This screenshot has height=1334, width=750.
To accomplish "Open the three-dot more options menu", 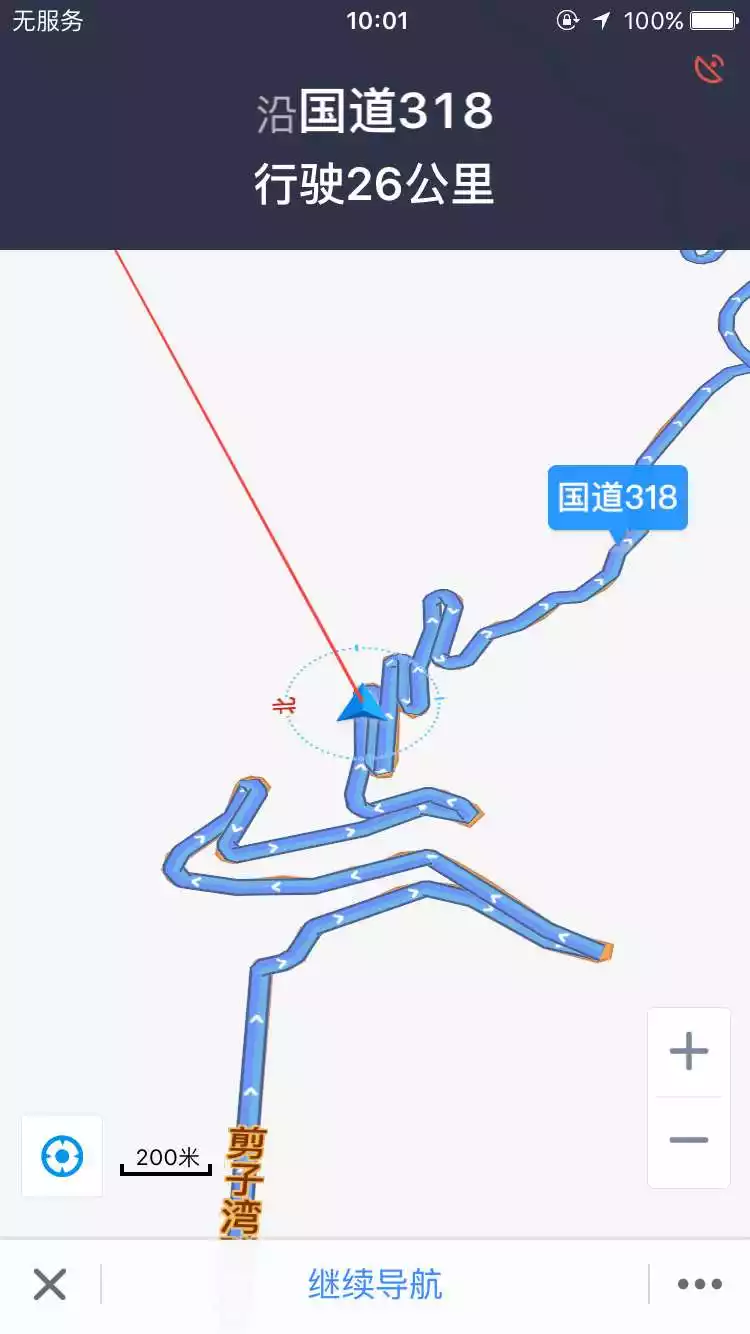I will [x=699, y=1284].
